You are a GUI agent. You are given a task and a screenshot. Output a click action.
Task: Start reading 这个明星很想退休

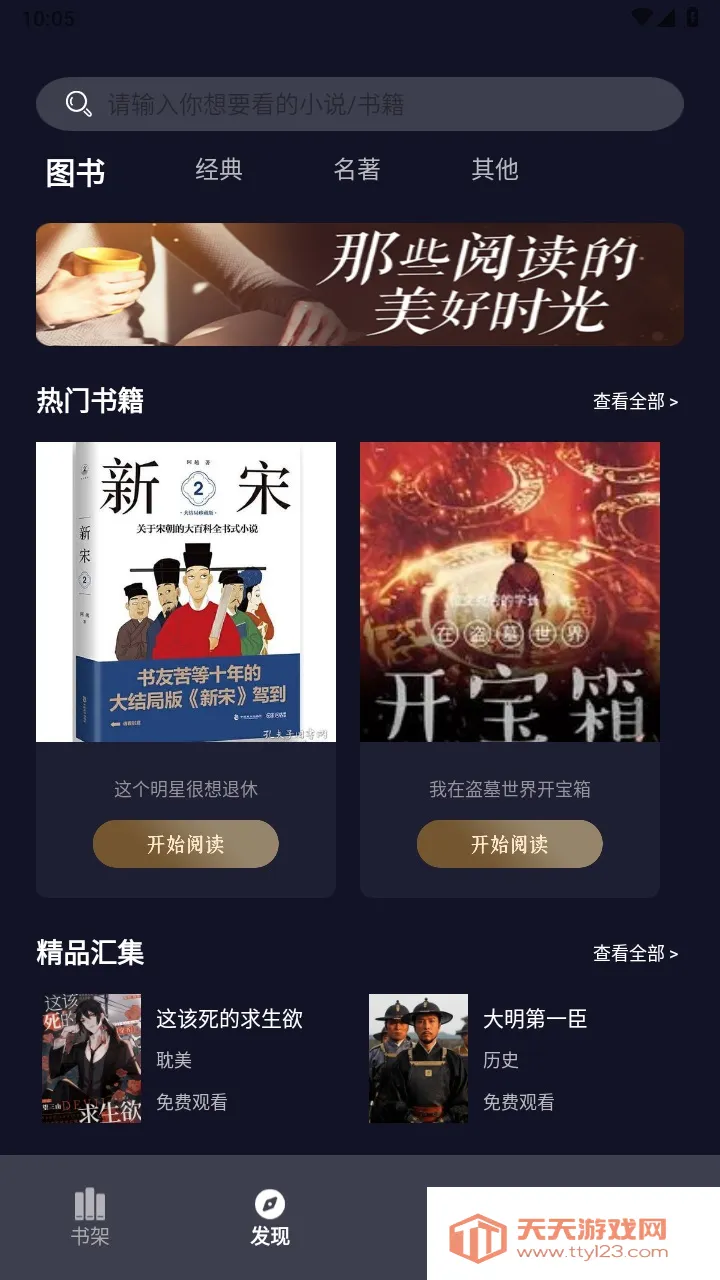click(186, 844)
